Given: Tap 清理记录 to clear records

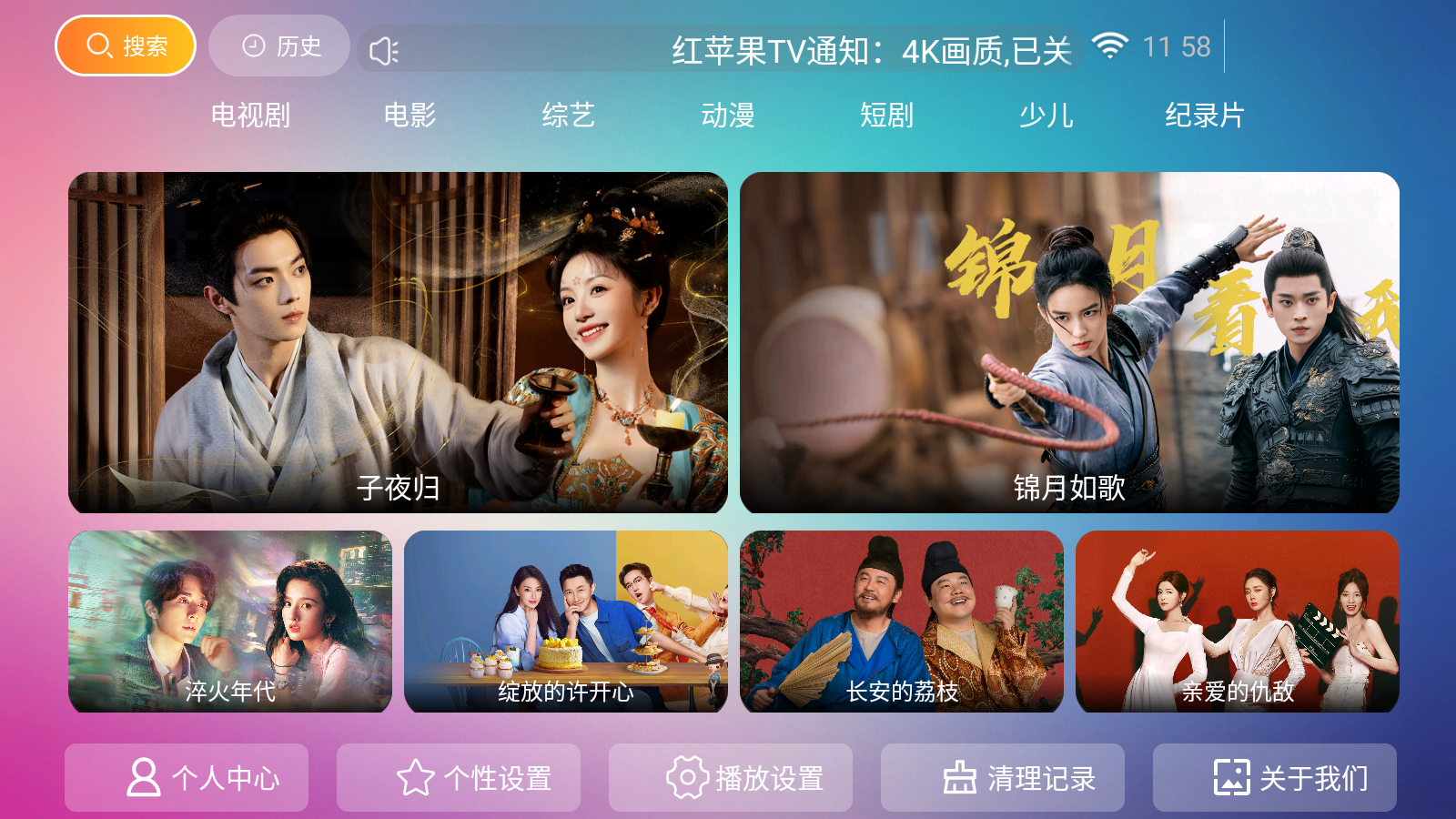Looking at the screenshot, I should pyautogui.click(x=1003, y=778).
